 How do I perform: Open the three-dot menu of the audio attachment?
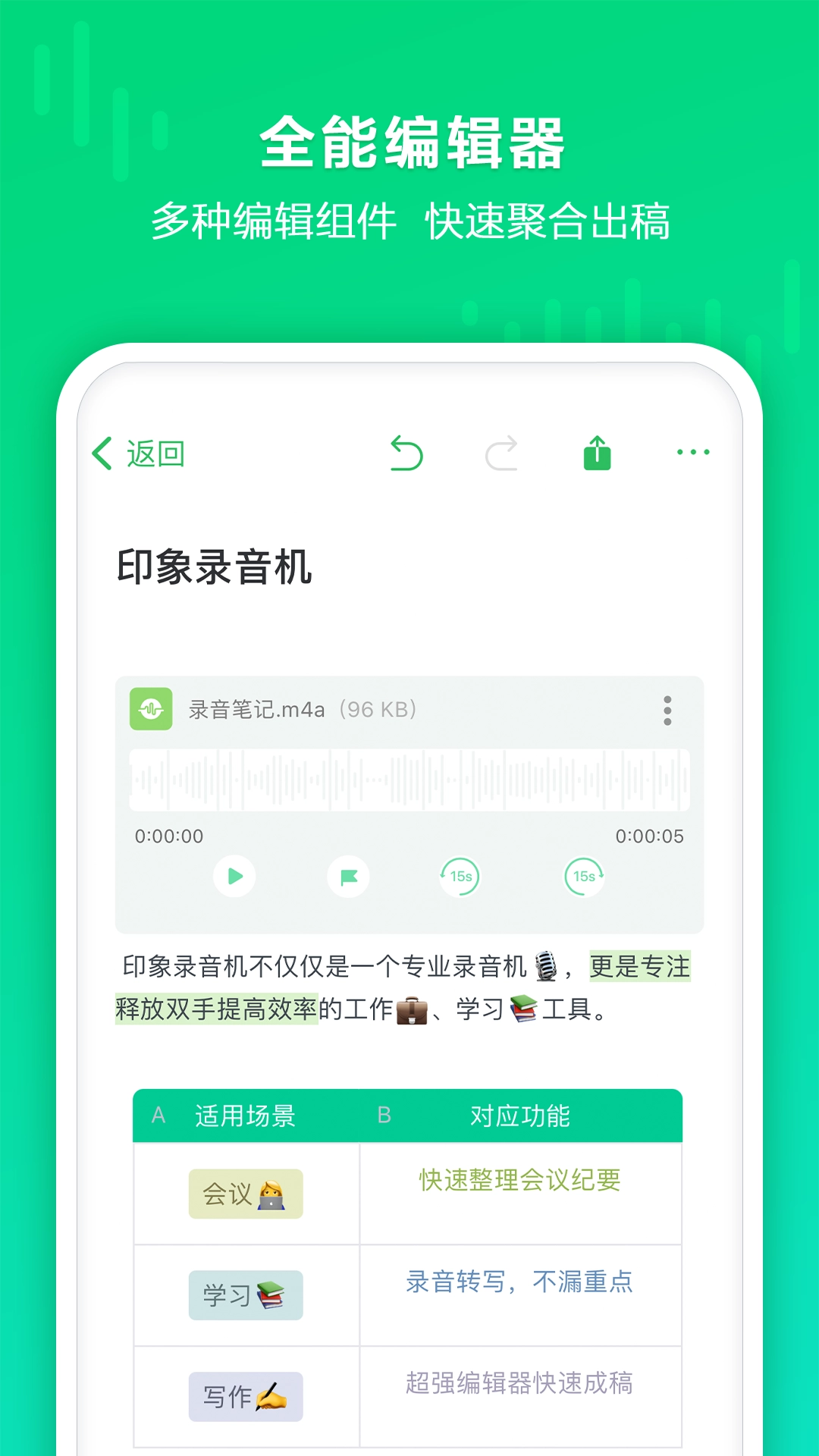[667, 711]
